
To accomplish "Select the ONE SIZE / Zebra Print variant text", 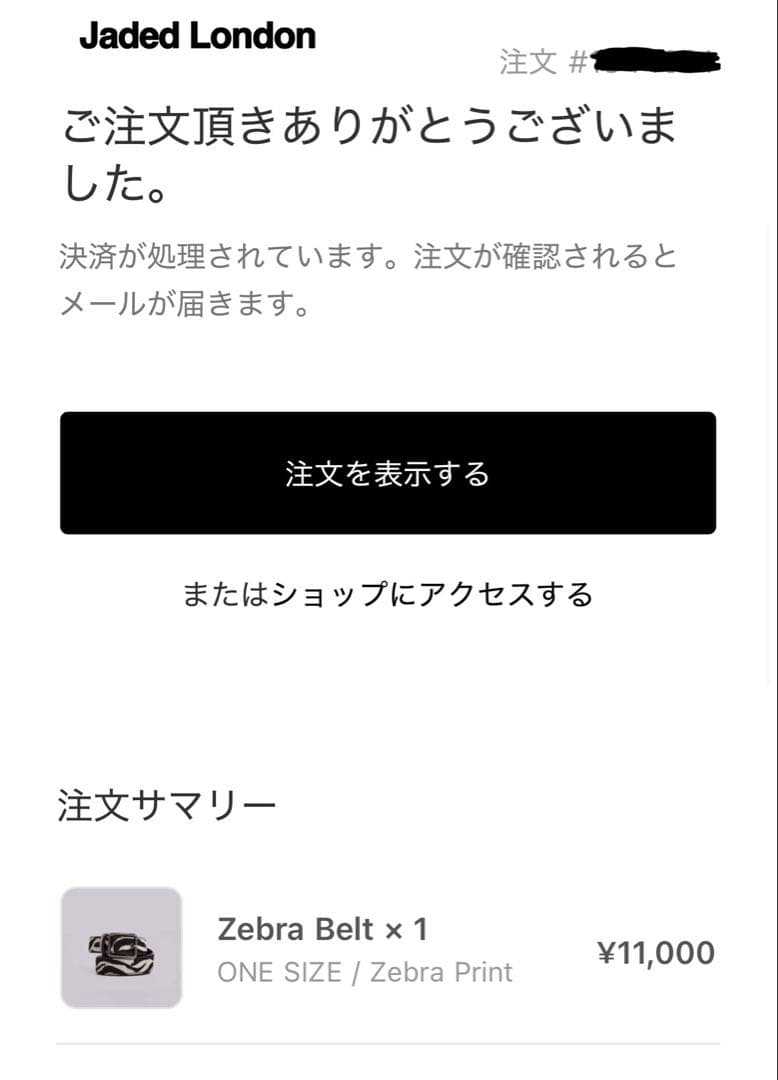I will coord(364,971).
